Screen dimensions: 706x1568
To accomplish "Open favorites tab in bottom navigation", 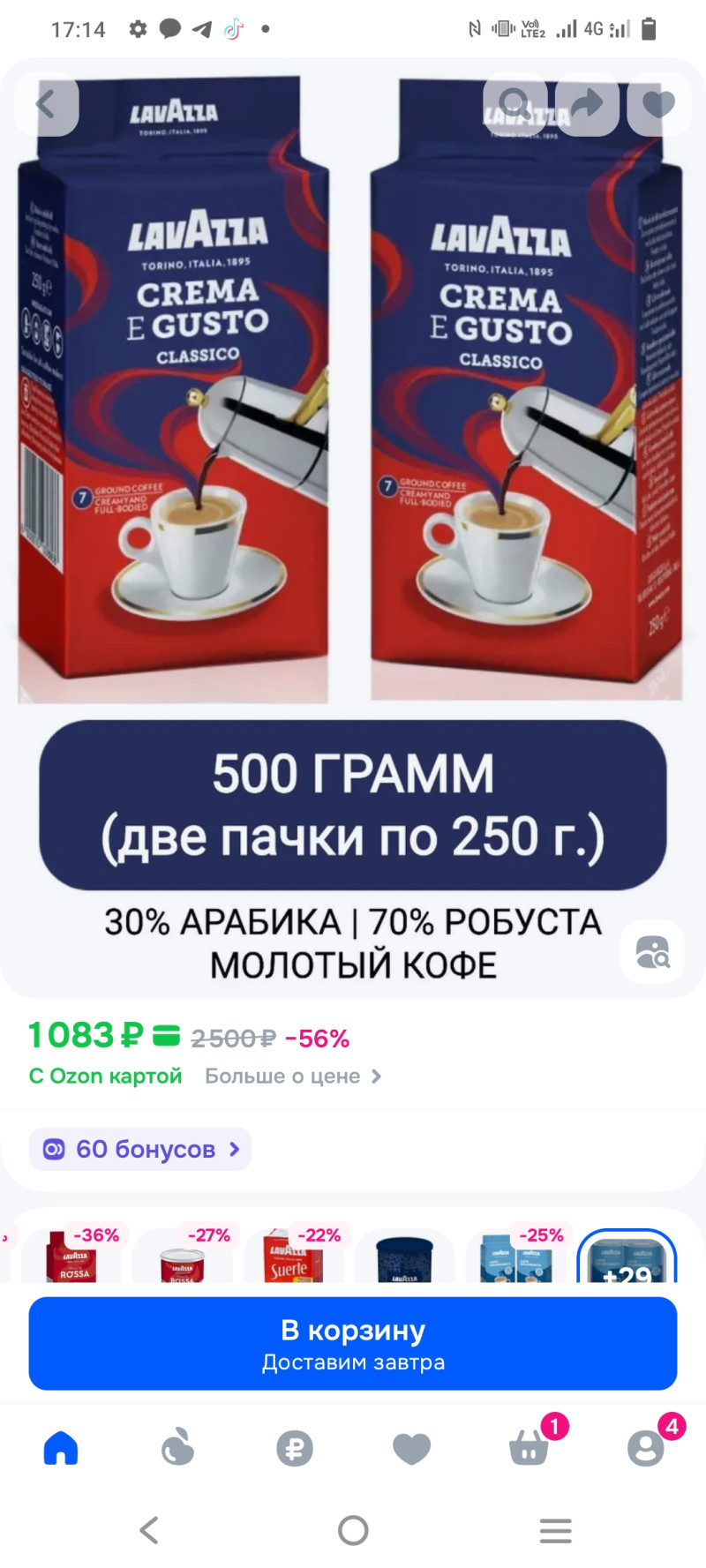I will 411,1448.
